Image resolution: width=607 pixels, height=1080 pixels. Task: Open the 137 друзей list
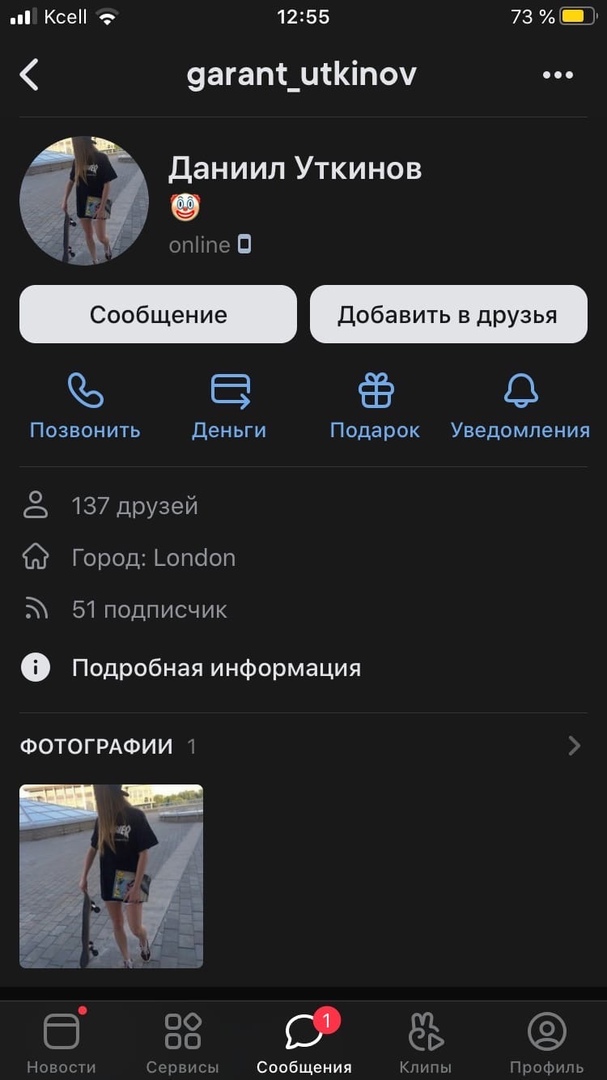tap(134, 506)
